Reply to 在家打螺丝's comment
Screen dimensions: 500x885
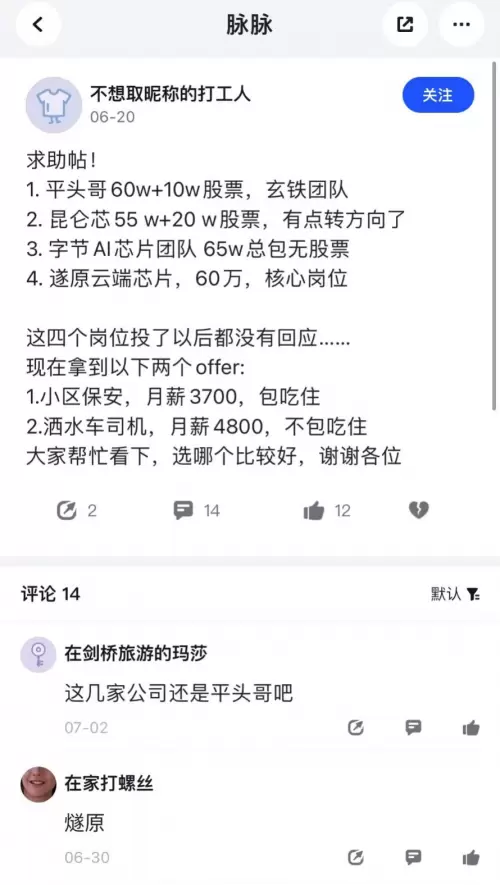click(413, 858)
